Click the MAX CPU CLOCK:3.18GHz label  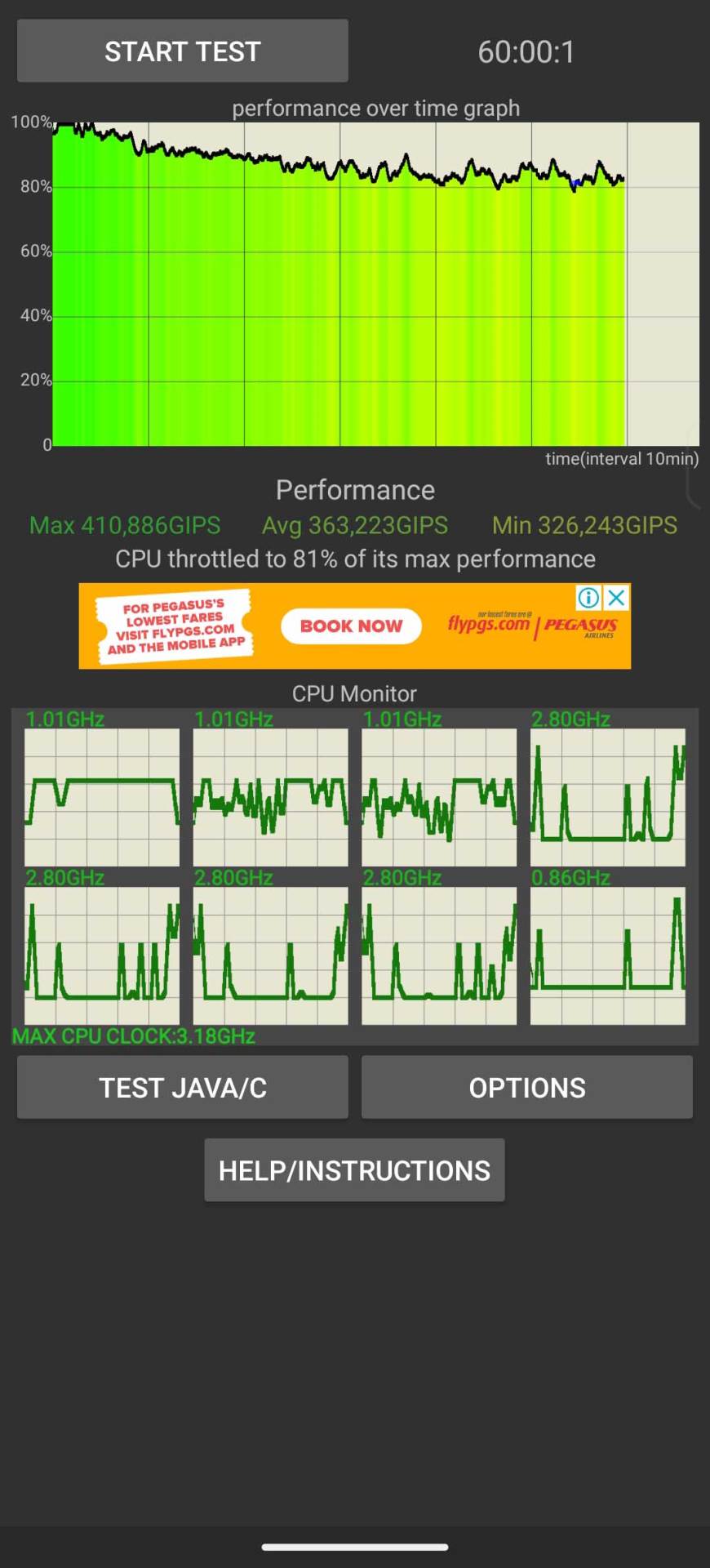(133, 1036)
